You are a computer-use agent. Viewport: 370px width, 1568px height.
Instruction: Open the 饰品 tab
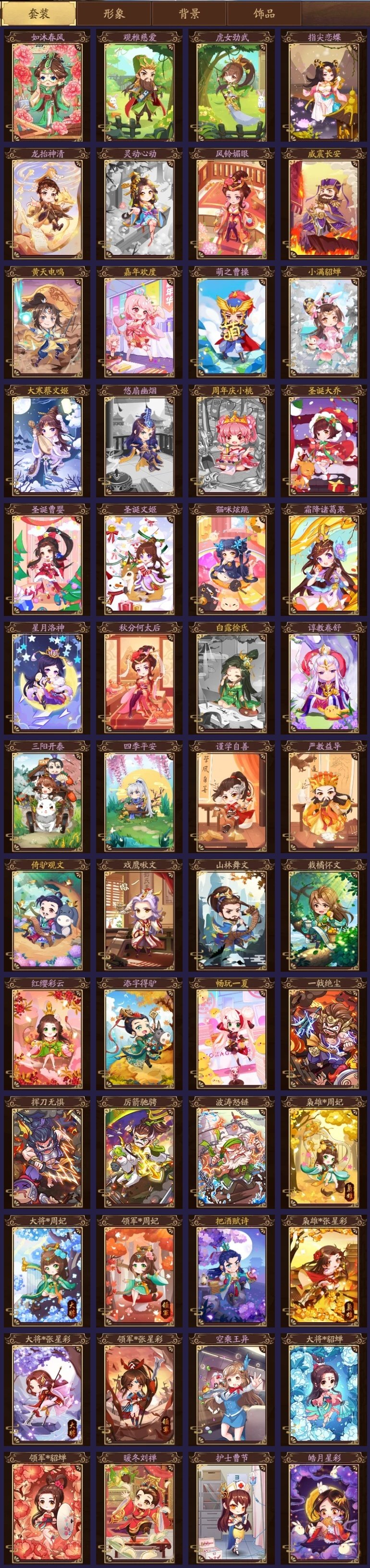pyautogui.click(x=264, y=13)
